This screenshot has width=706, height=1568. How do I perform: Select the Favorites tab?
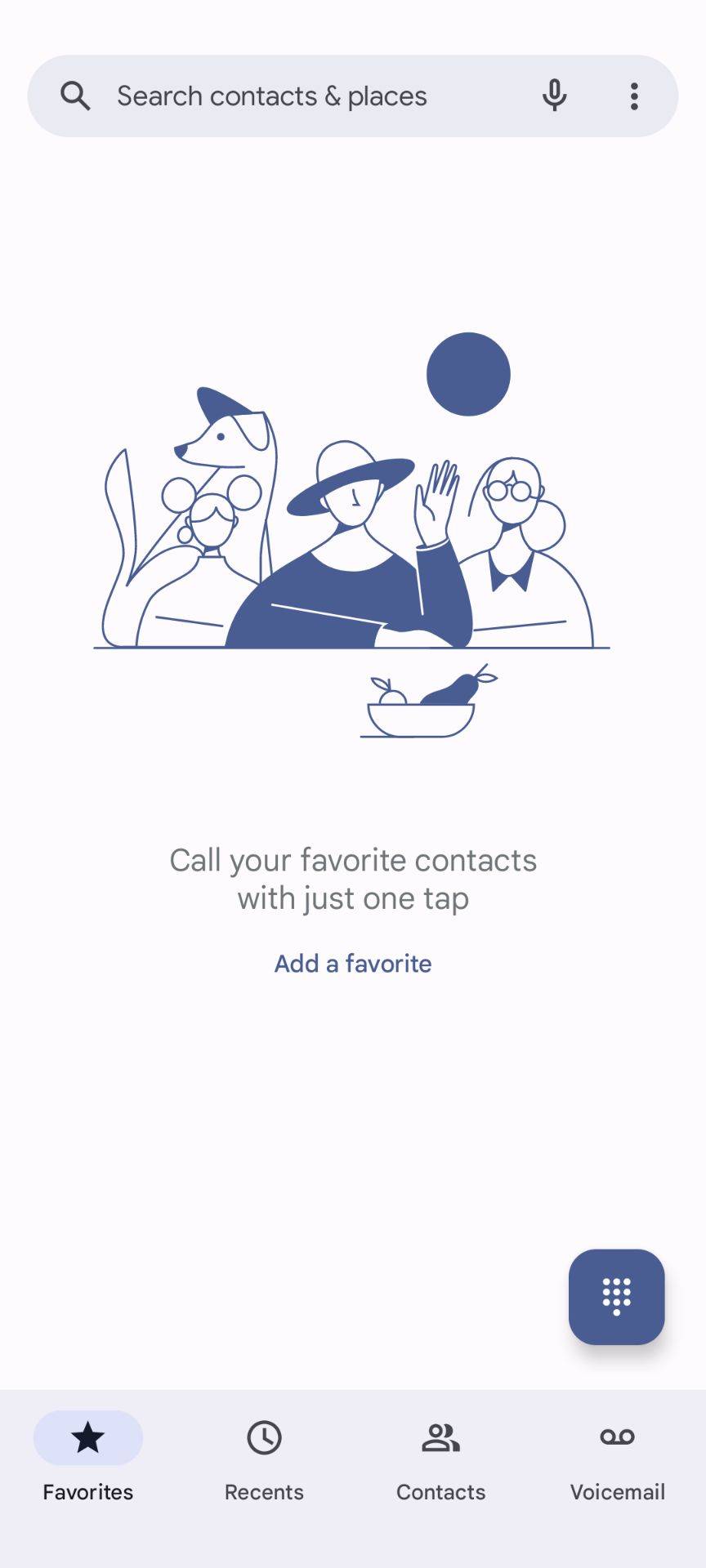[x=88, y=1459]
